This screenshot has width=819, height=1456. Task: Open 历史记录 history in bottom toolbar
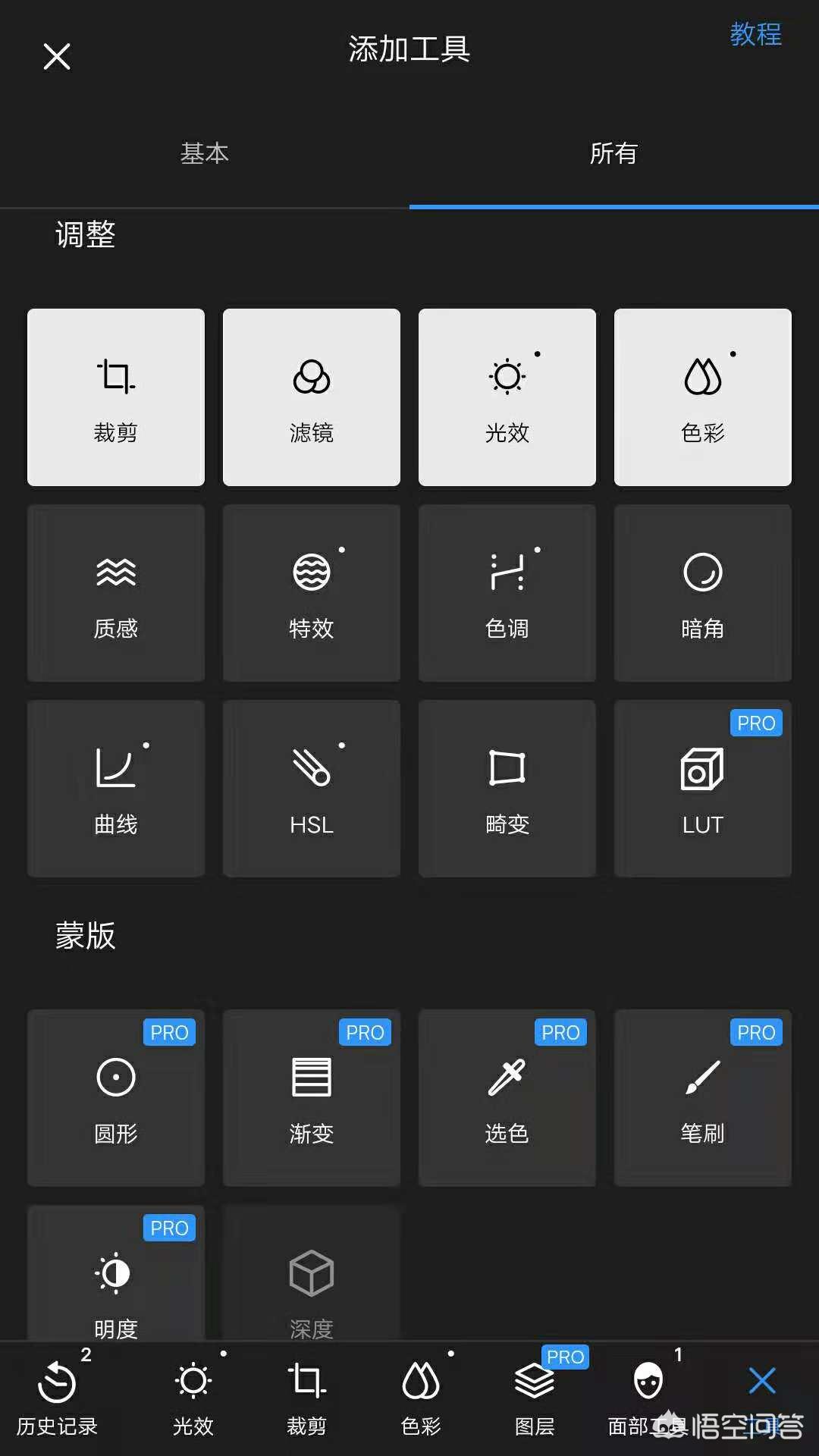(57, 1397)
